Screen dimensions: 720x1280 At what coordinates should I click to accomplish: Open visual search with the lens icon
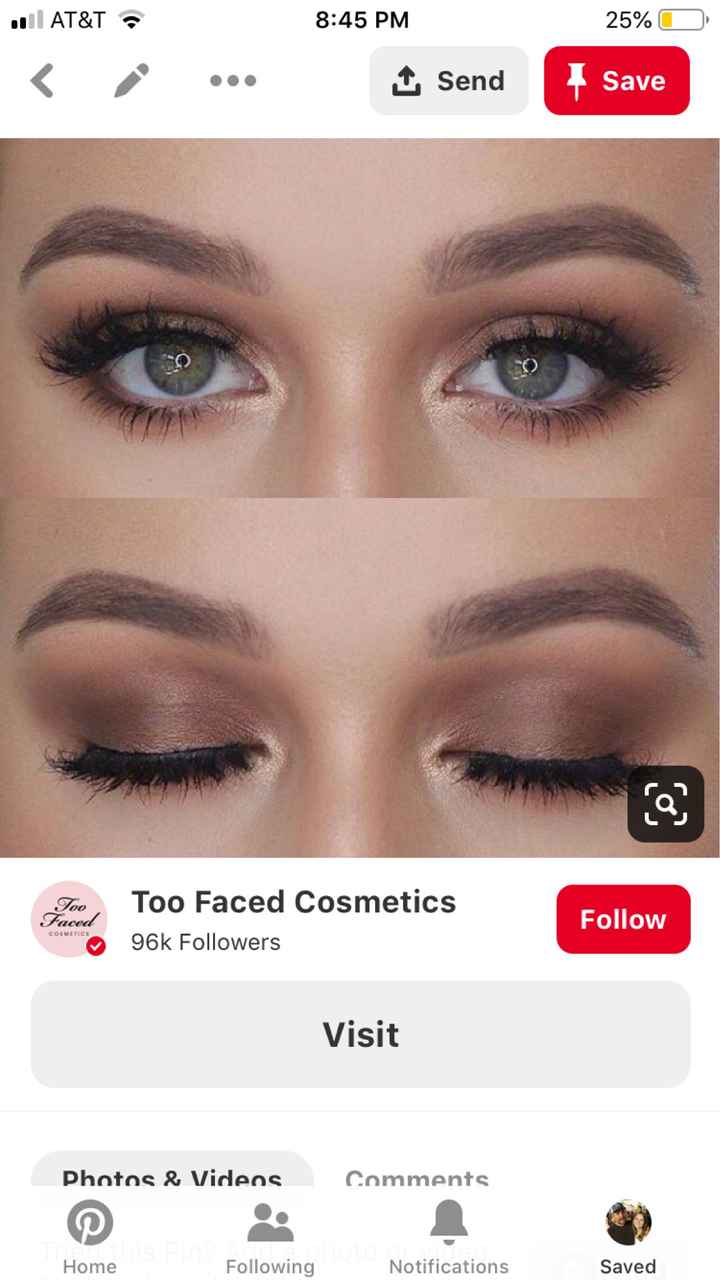[x=665, y=803]
